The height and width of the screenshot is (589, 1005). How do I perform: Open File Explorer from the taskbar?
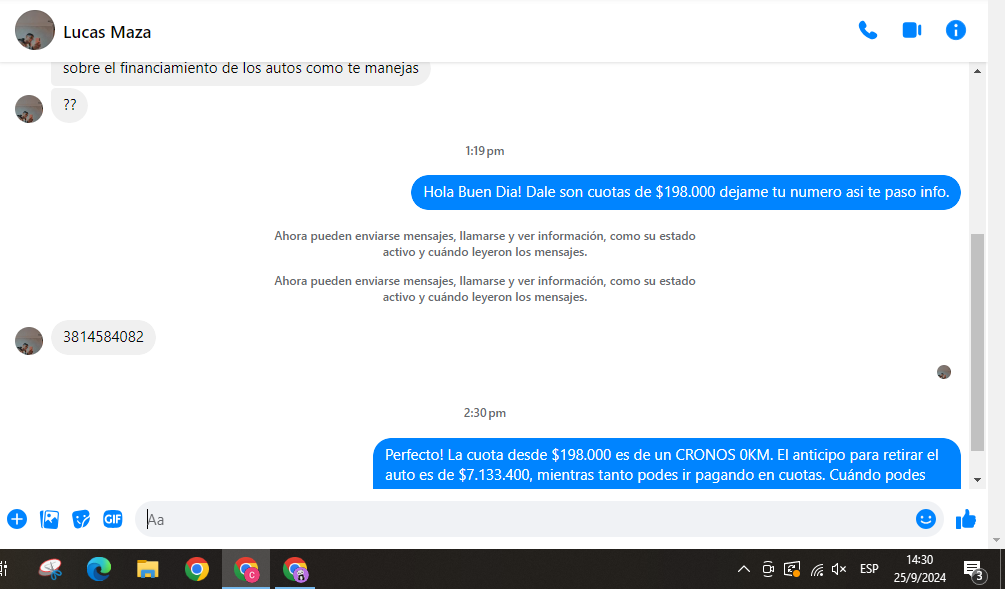(x=148, y=569)
